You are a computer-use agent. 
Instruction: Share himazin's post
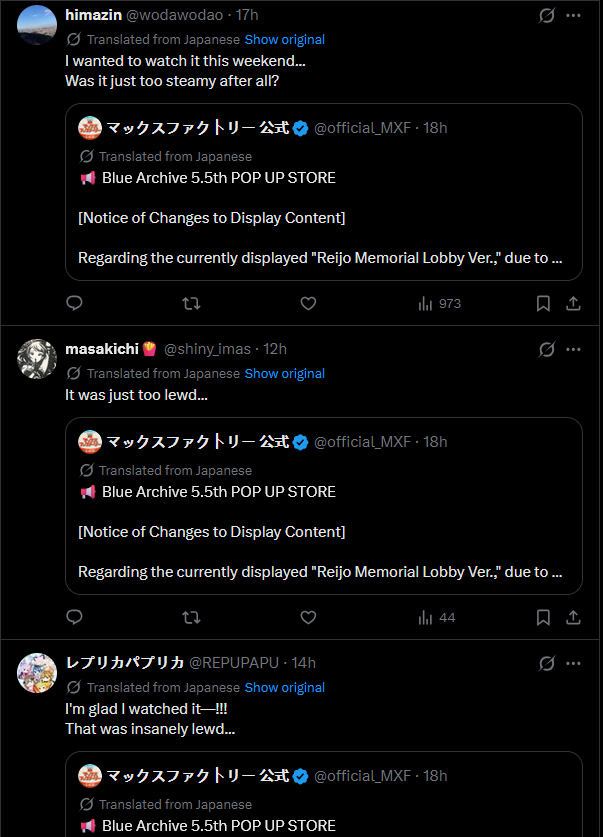click(x=573, y=303)
